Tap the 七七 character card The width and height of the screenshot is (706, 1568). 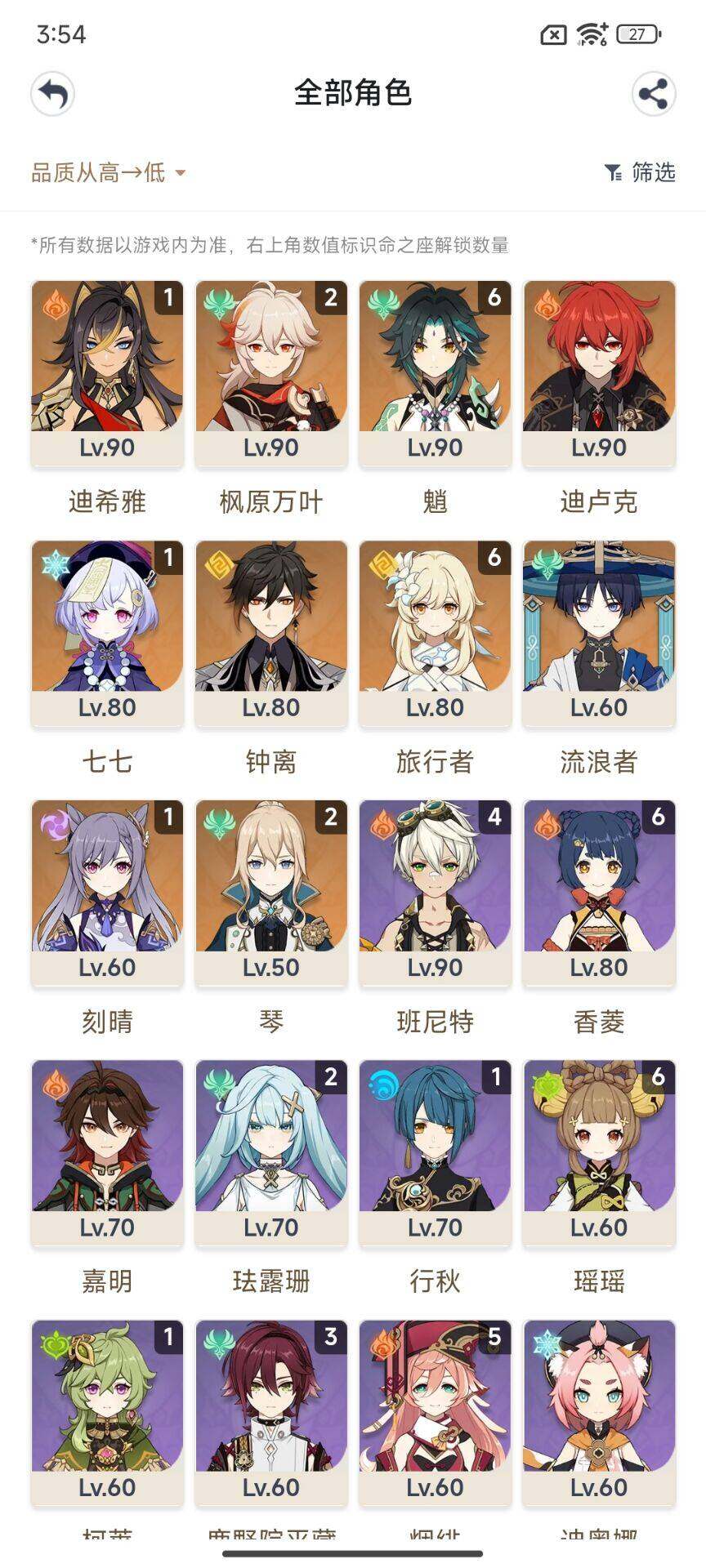pyautogui.click(x=107, y=631)
